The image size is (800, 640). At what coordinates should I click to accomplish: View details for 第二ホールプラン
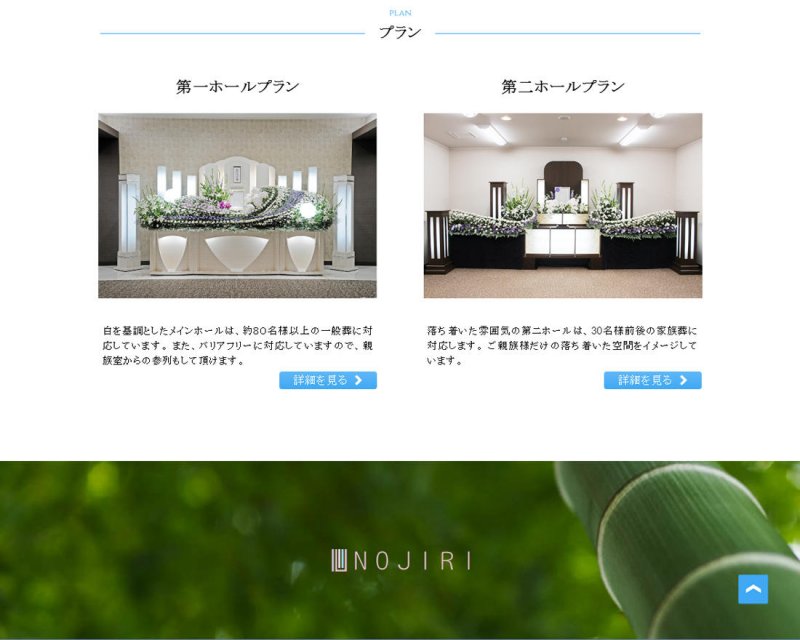pyautogui.click(x=652, y=380)
